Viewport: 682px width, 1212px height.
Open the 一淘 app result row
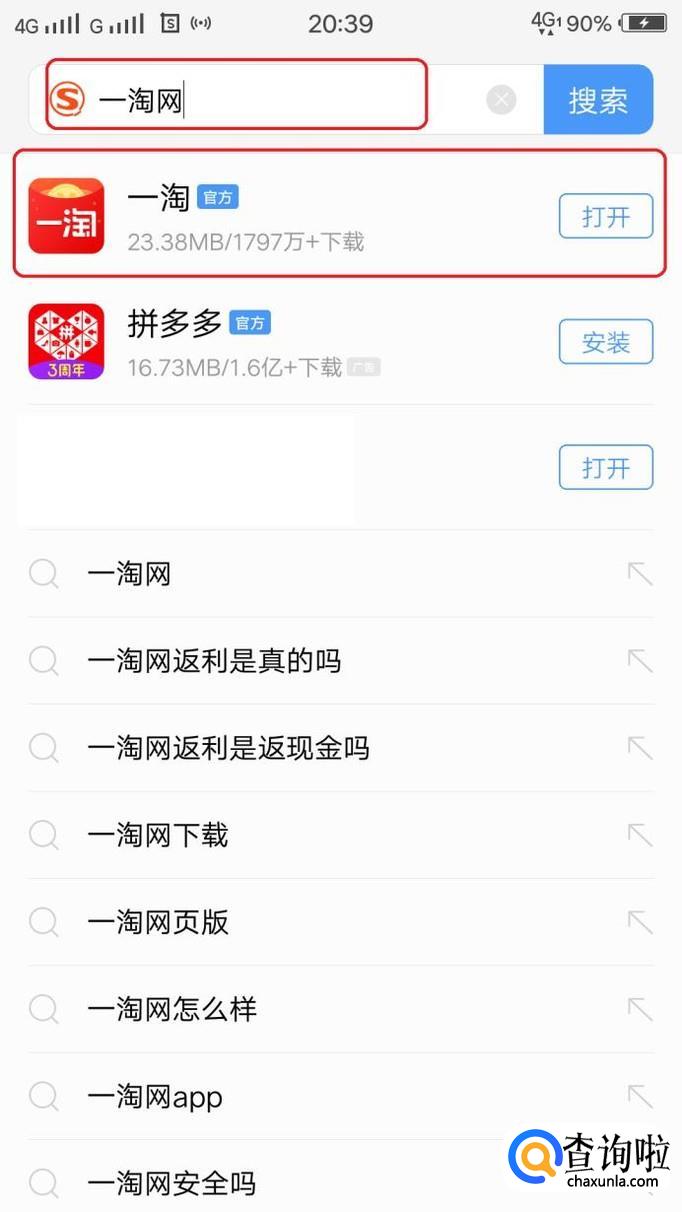[300, 215]
